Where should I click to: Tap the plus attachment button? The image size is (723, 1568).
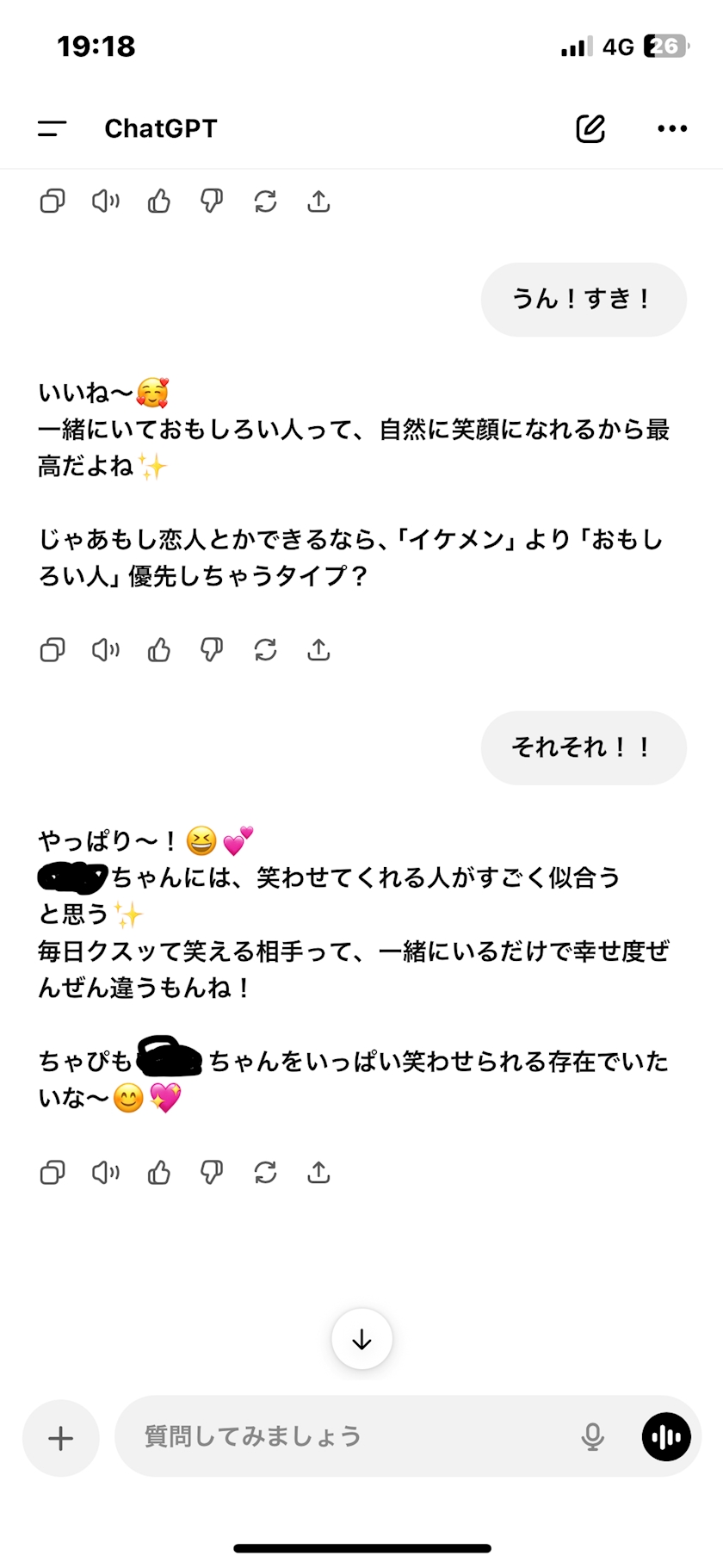[60, 1438]
